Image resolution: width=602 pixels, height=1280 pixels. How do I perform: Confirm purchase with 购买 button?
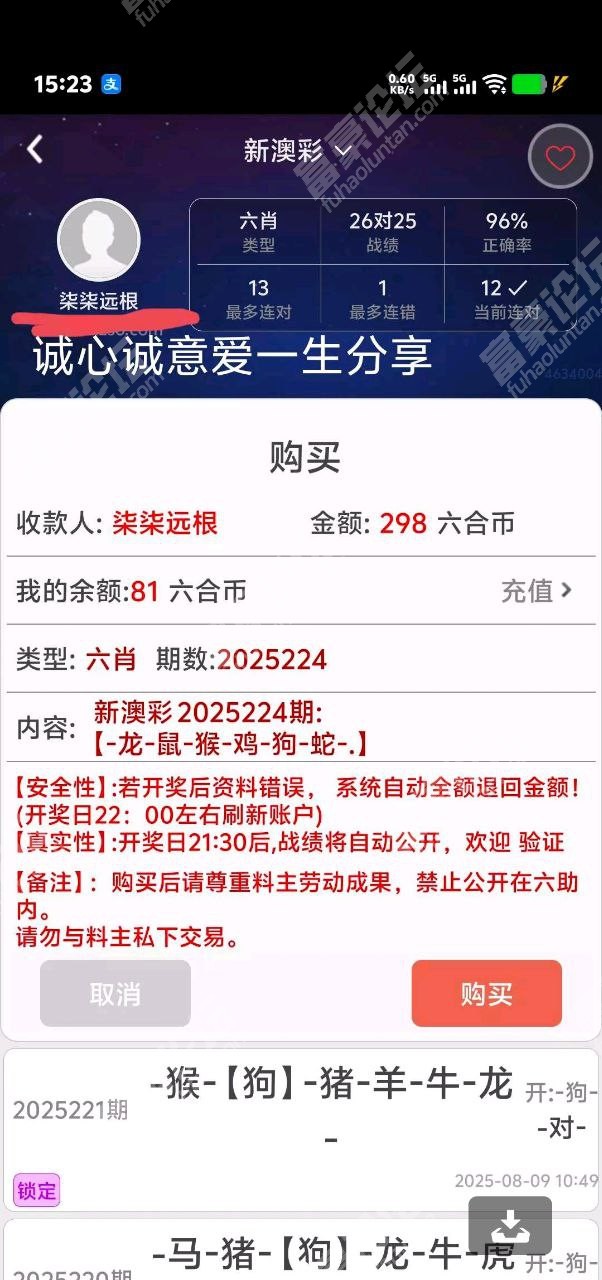(x=487, y=993)
